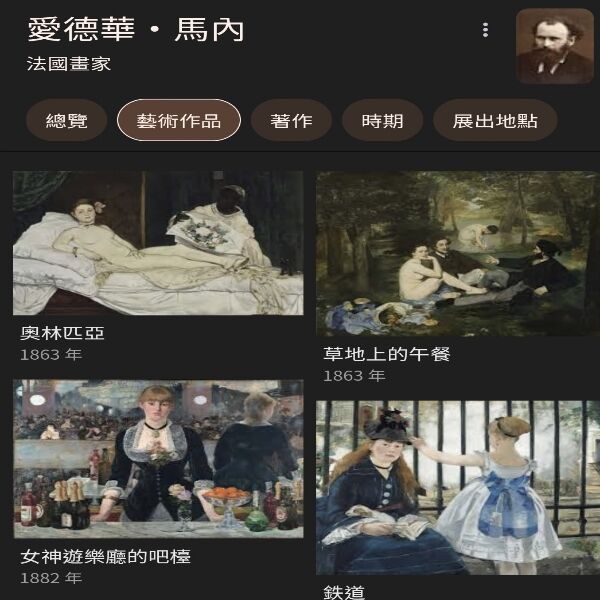Switch to the 著作 tab
Viewport: 600px width, 600px height.
291,121
